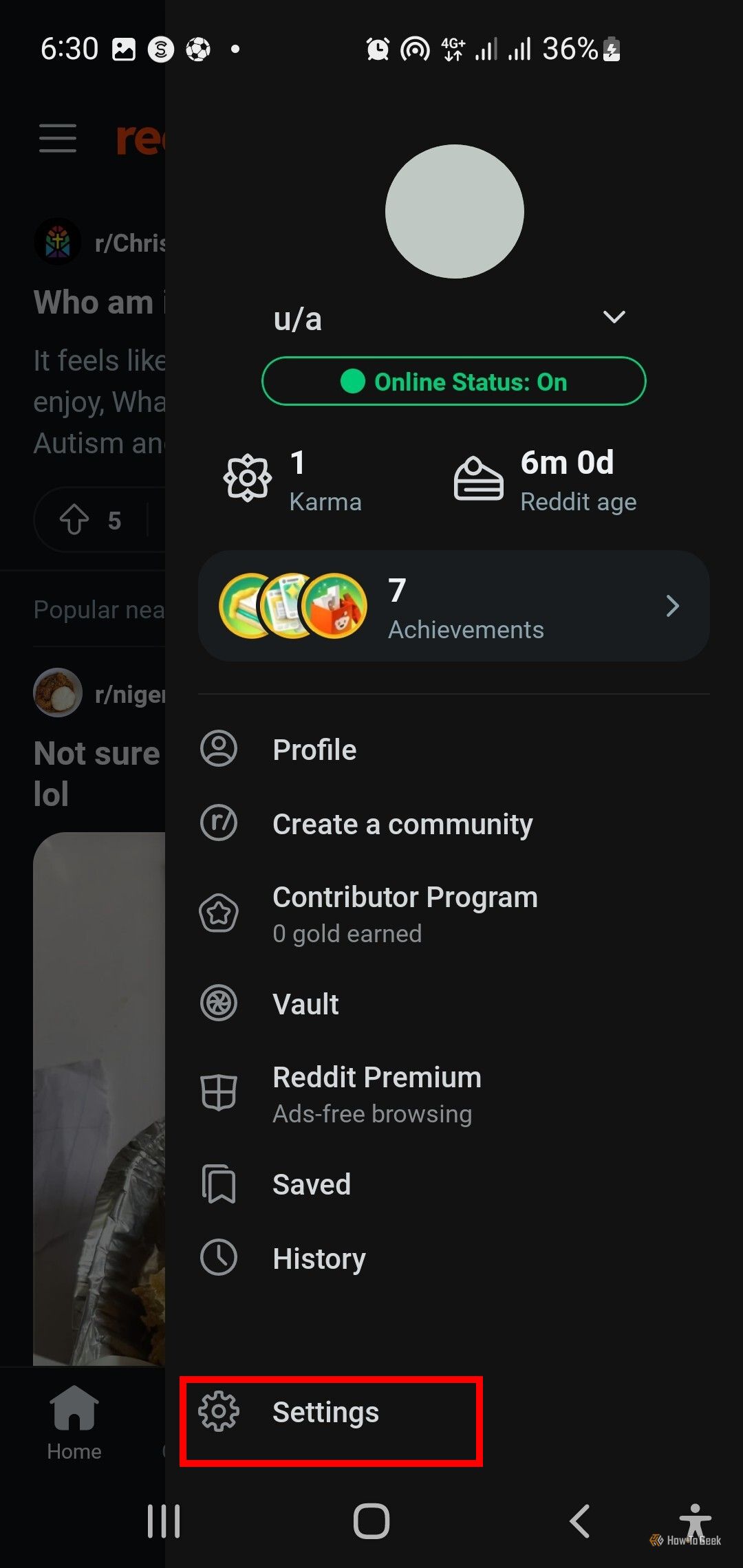Viewport: 743px width, 1568px height.
Task: Open Profile using the person icon
Action: coord(217,749)
